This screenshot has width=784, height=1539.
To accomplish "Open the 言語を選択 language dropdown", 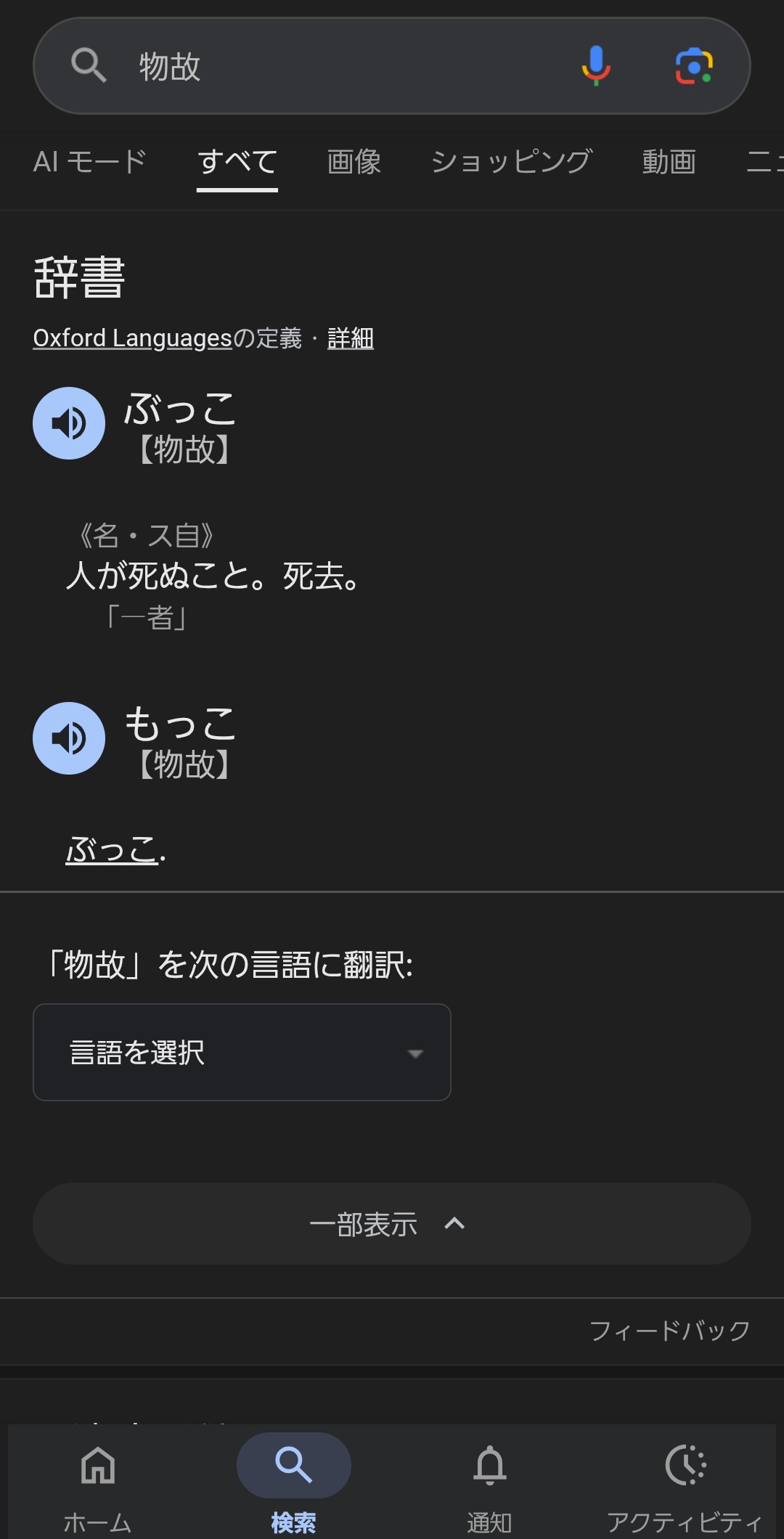I will 242,1053.
